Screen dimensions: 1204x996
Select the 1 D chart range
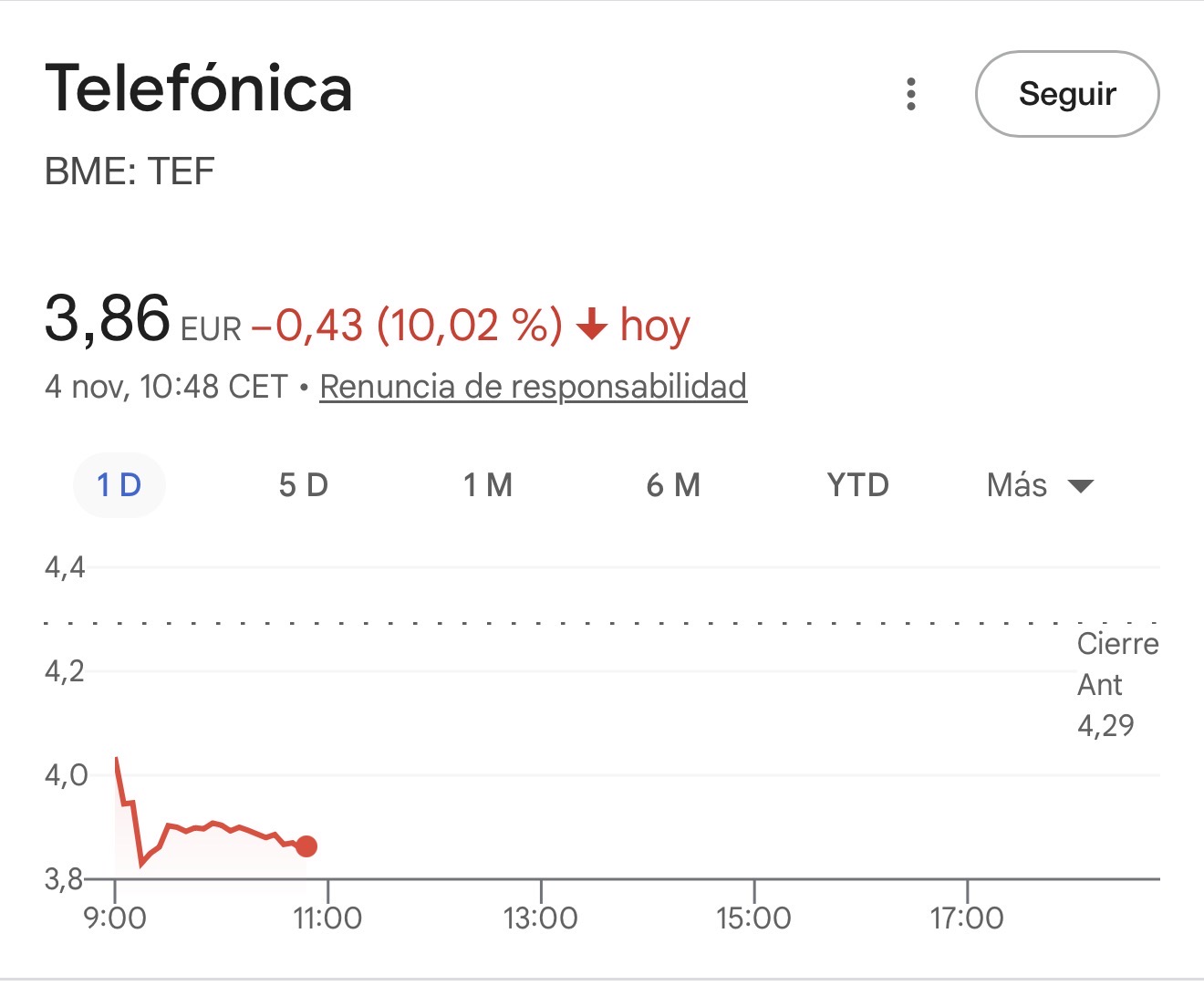coord(119,485)
